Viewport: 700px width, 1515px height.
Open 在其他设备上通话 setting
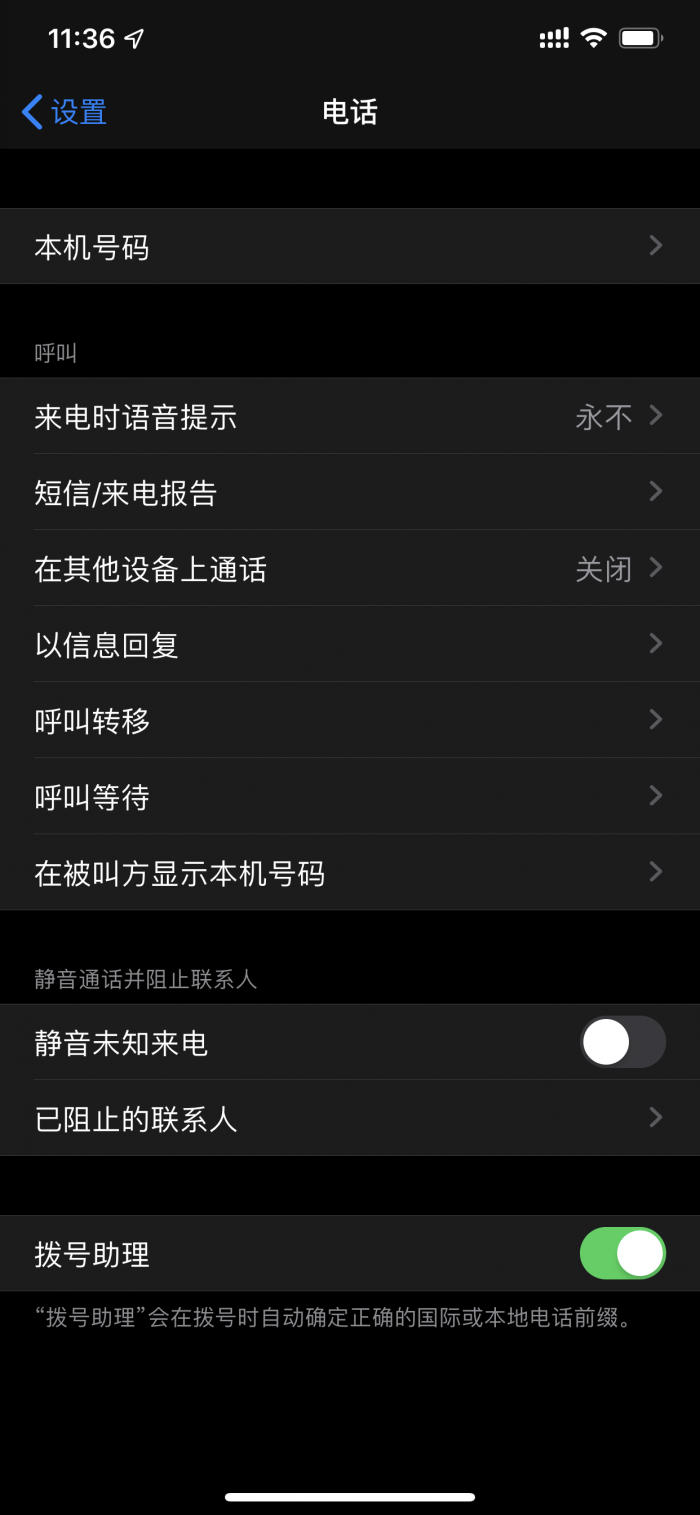click(x=350, y=569)
